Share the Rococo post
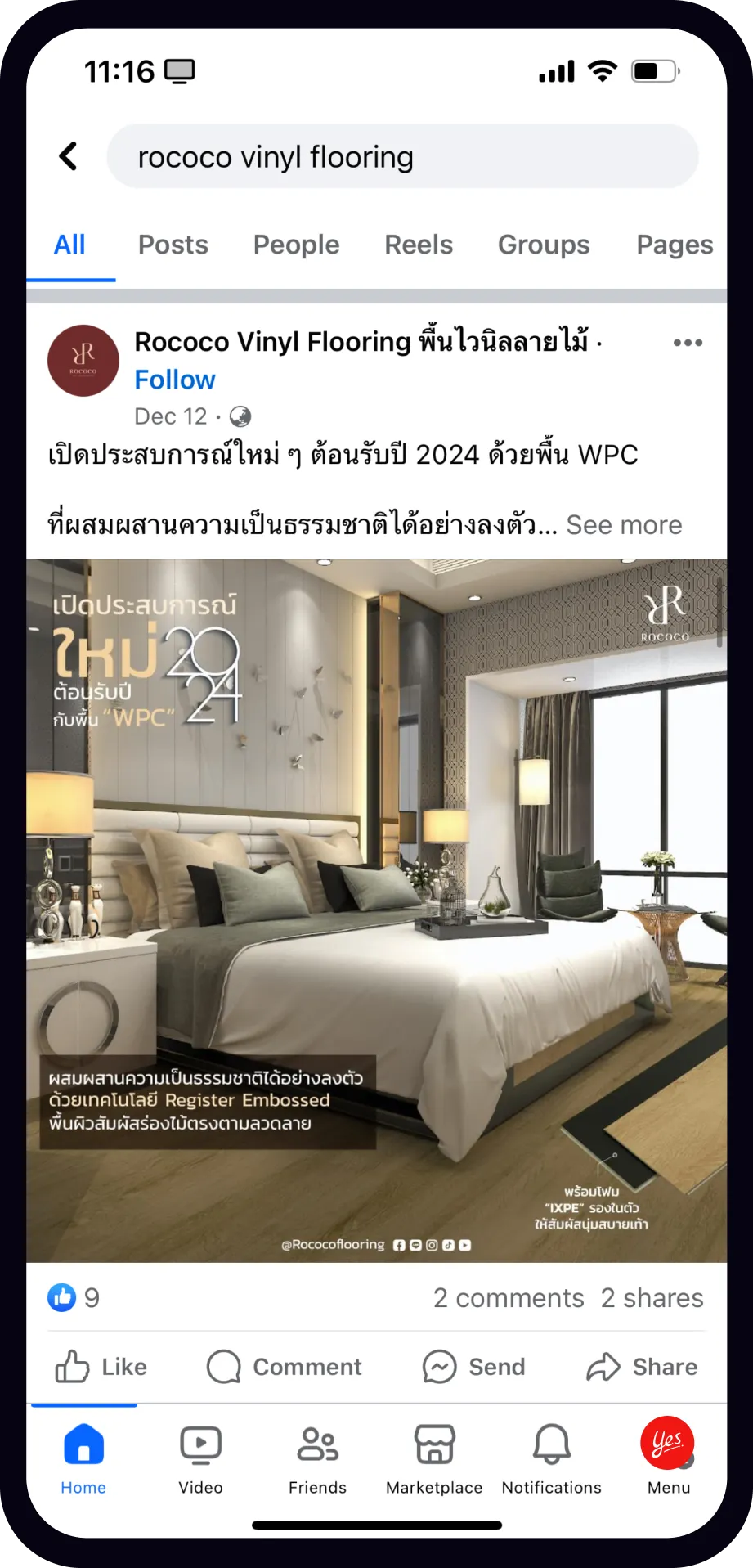753x1568 pixels. point(643,1367)
